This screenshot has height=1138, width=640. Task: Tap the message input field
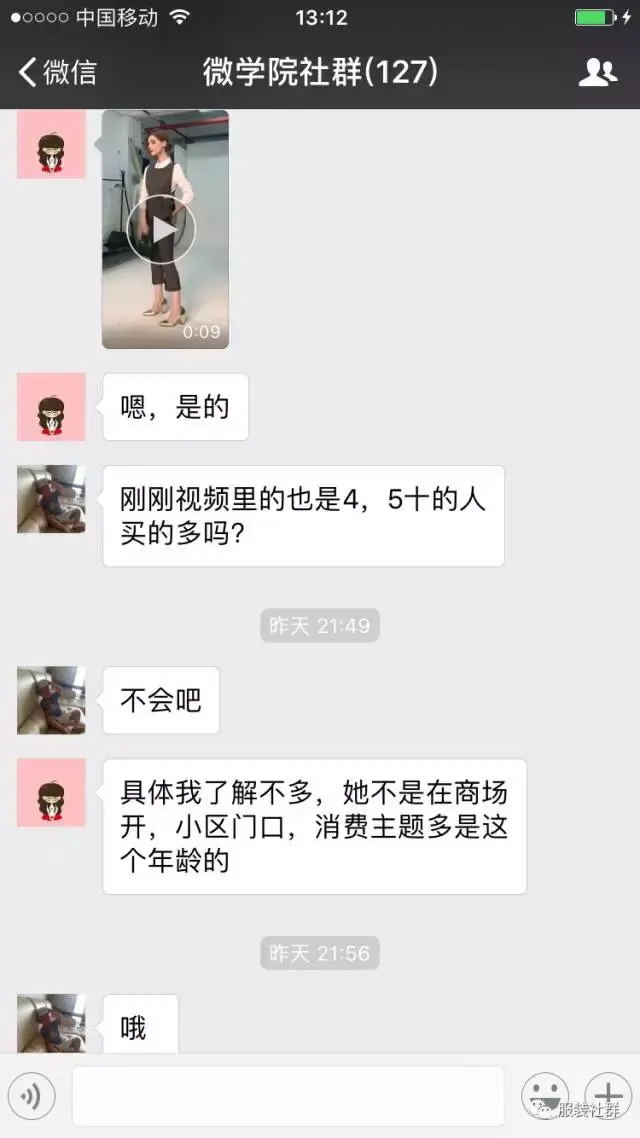[x=288, y=1096]
